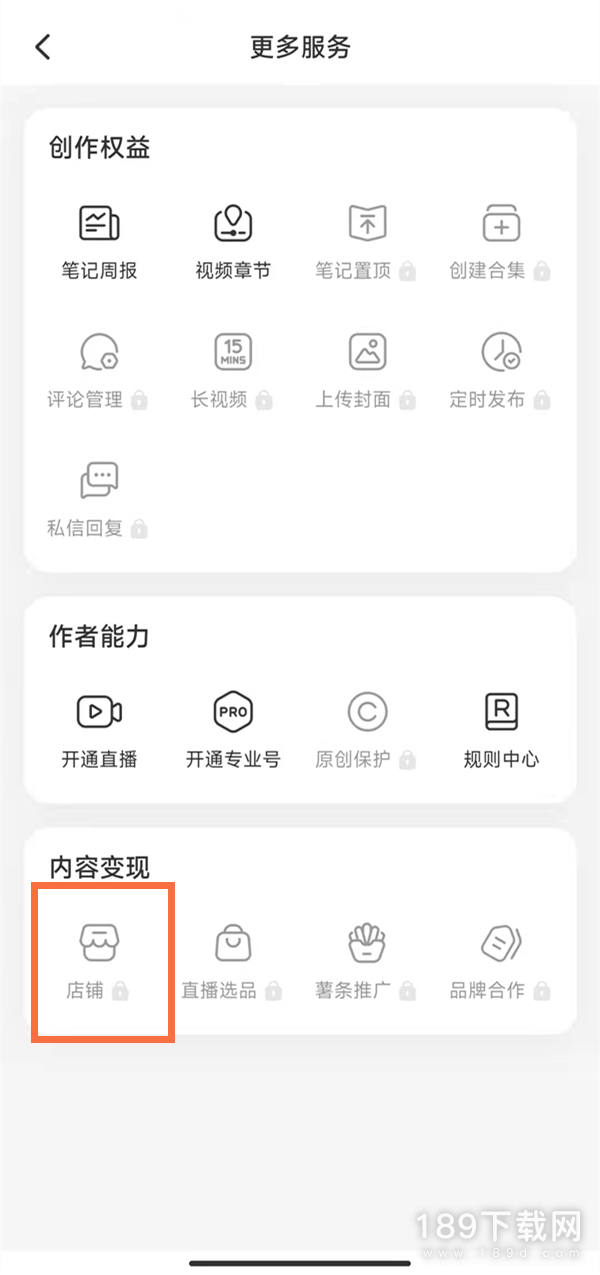Open 笔记周报 in 创作权益
The height and width of the screenshot is (1275, 600).
point(99,242)
